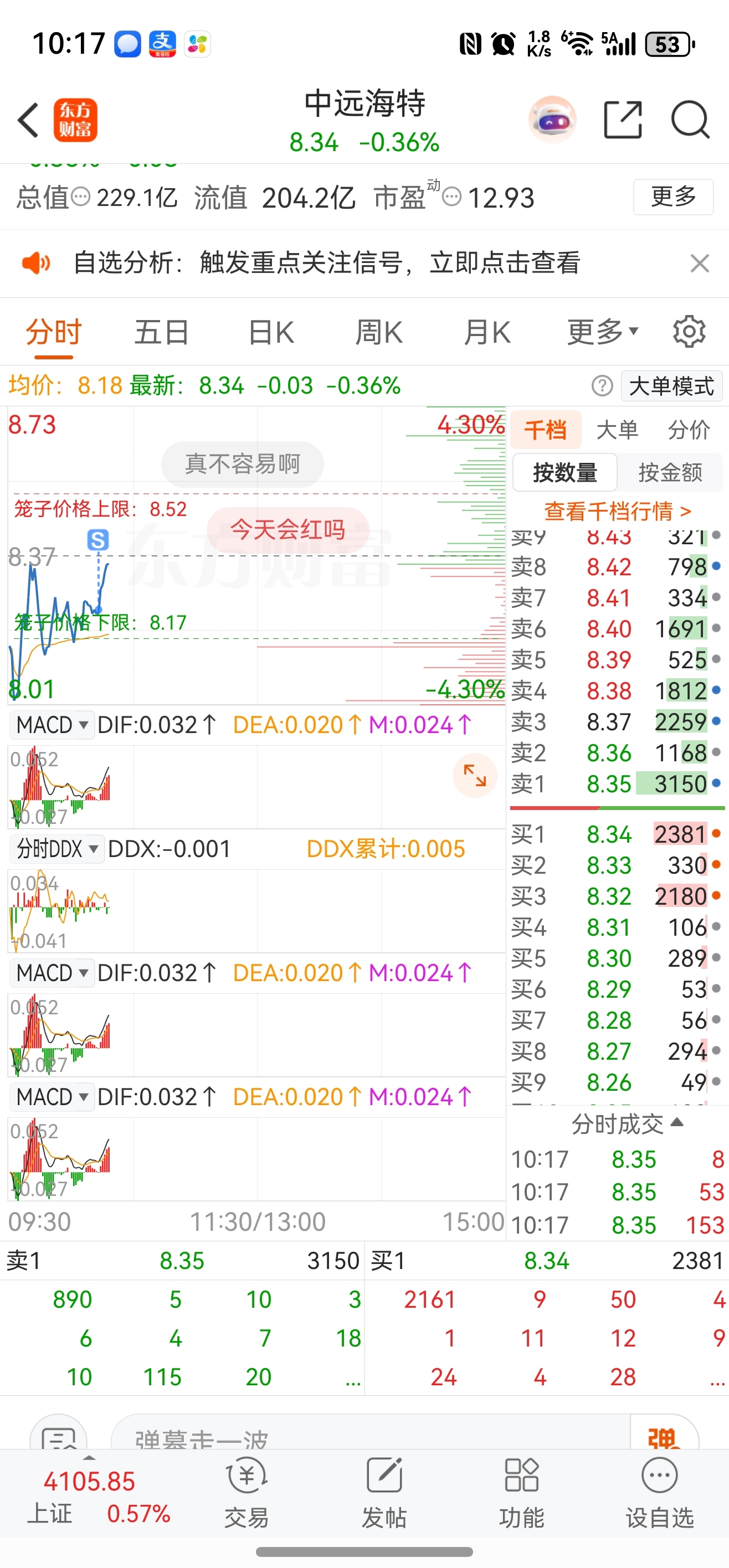The image size is (729, 1568).
Task: Open 查看千档行情 link
Action: coord(617,510)
